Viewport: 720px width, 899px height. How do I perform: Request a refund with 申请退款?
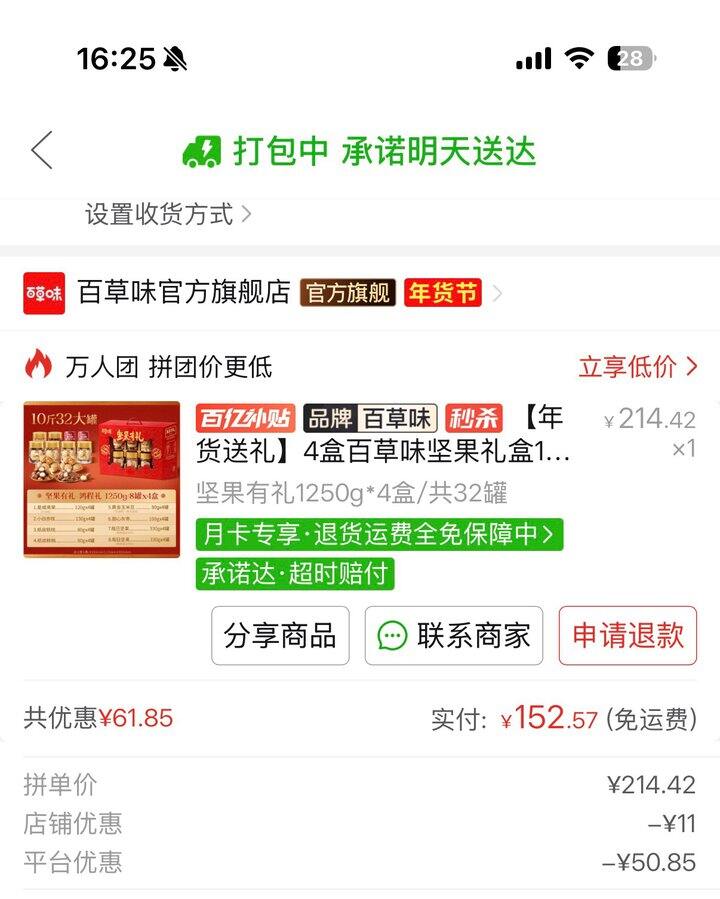pos(627,636)
